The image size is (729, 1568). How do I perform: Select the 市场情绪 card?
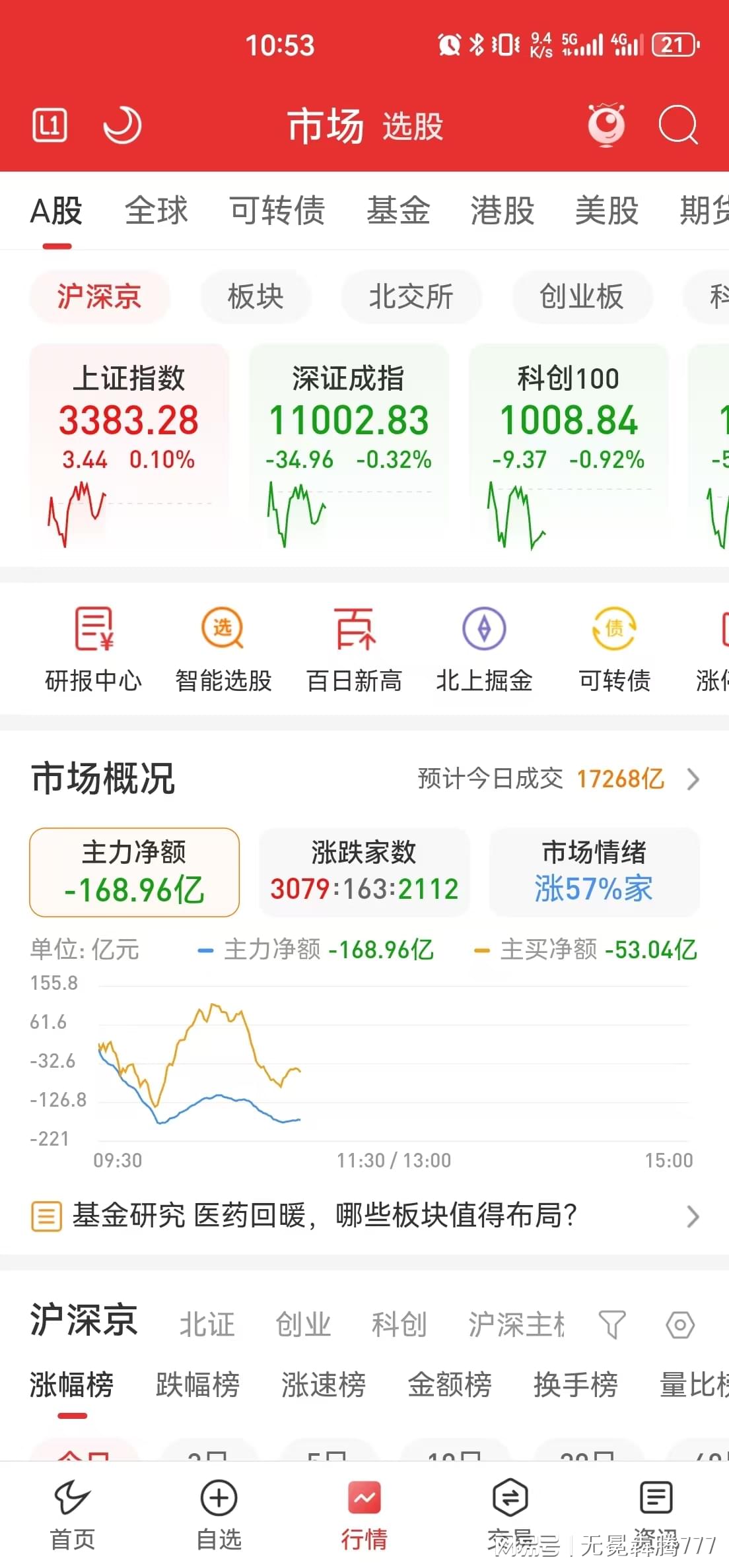pos(594,872)
